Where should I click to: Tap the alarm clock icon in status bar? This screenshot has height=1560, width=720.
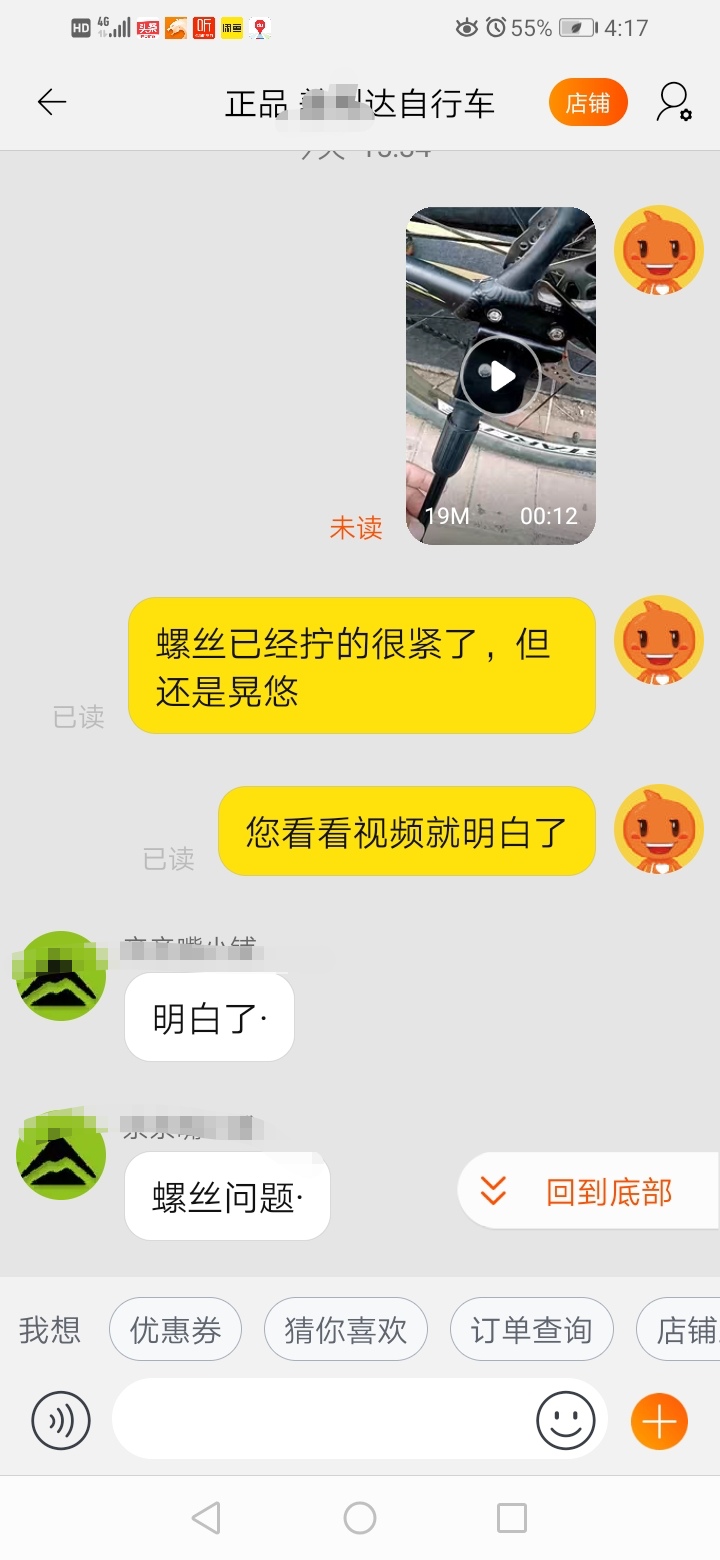(x=497, y=29)
